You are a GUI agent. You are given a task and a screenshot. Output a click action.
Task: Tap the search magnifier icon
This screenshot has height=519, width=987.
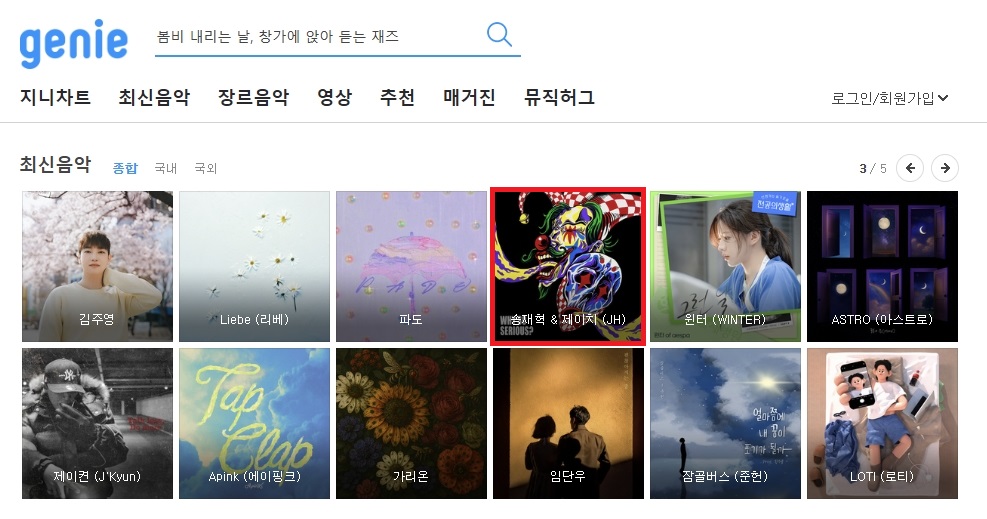click(499, 35)
